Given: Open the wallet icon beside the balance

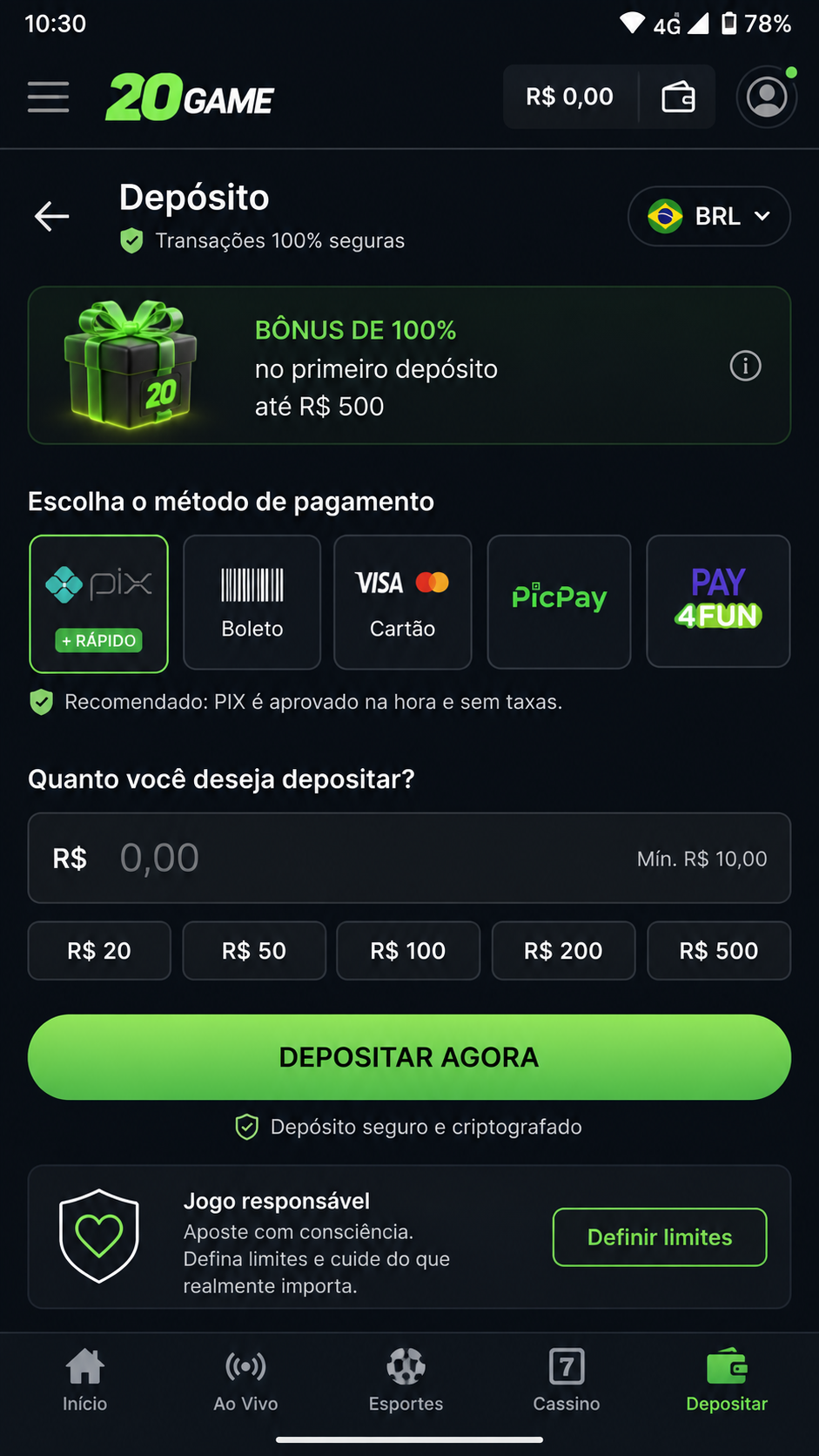Looking at the screenshot, I should [x=678, y=97].
